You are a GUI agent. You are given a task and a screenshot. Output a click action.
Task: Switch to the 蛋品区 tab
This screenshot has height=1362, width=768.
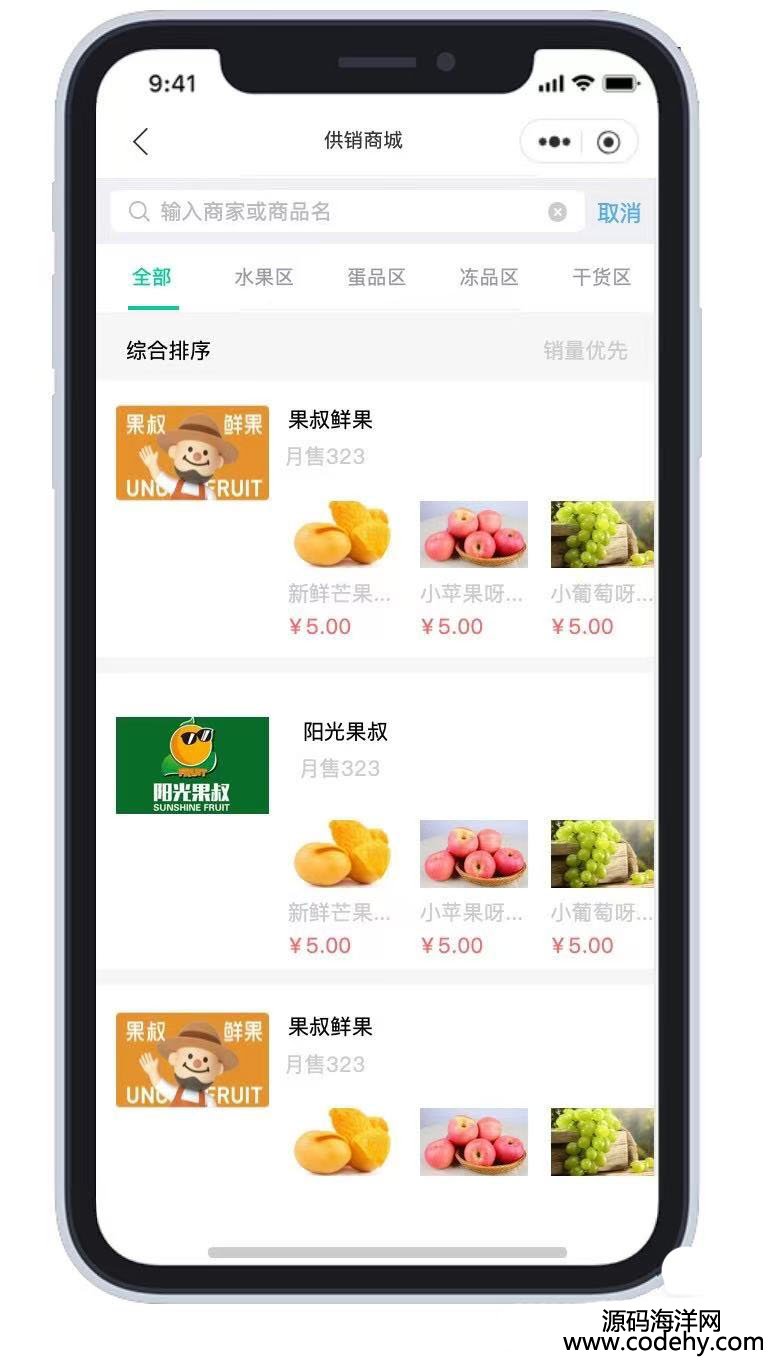(376, 278)
